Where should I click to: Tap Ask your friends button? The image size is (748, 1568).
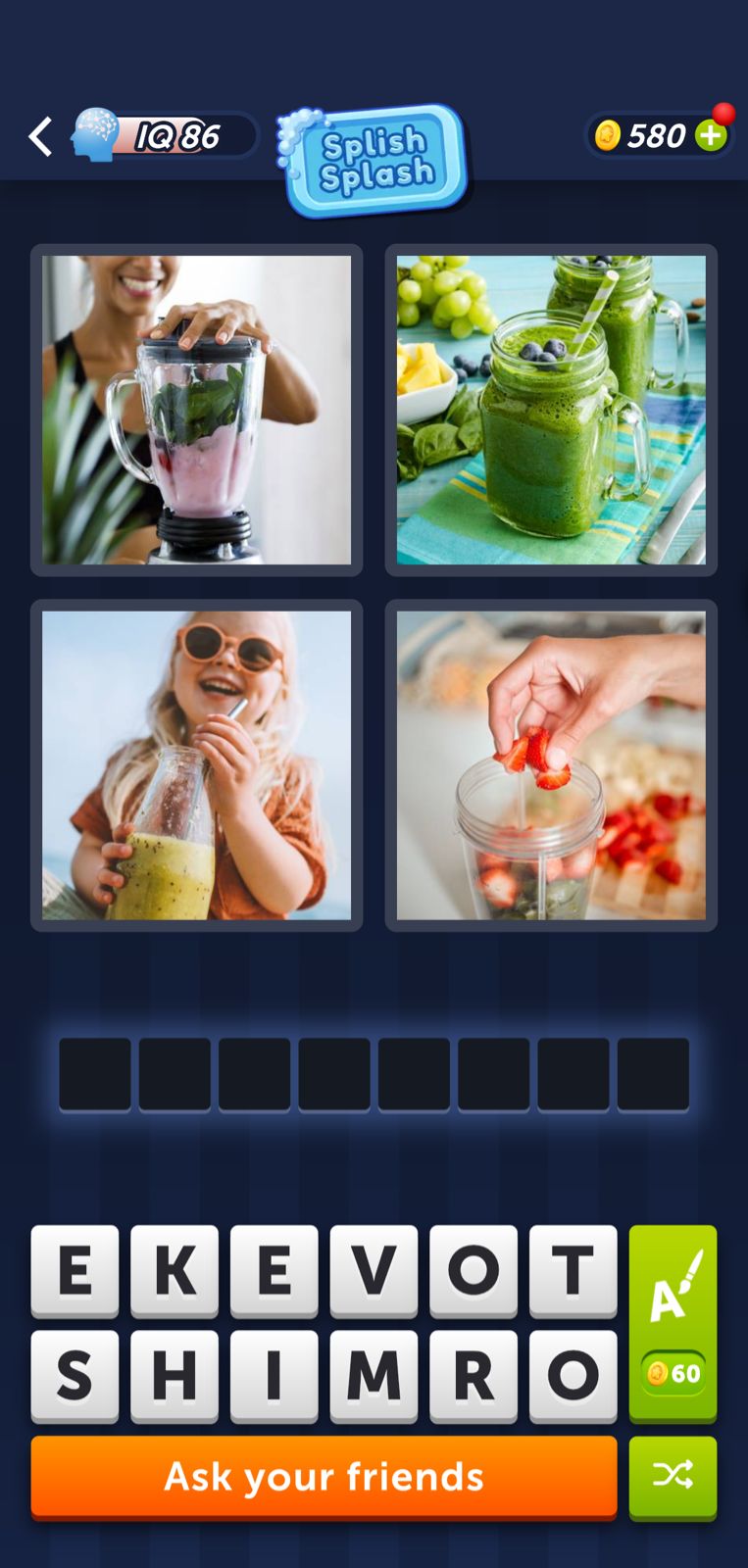click(324, 1477)
